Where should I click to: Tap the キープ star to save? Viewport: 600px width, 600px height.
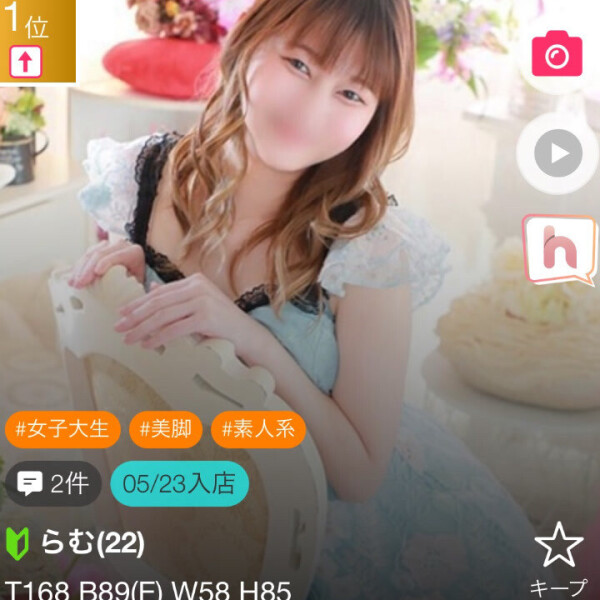coord(558,556)
